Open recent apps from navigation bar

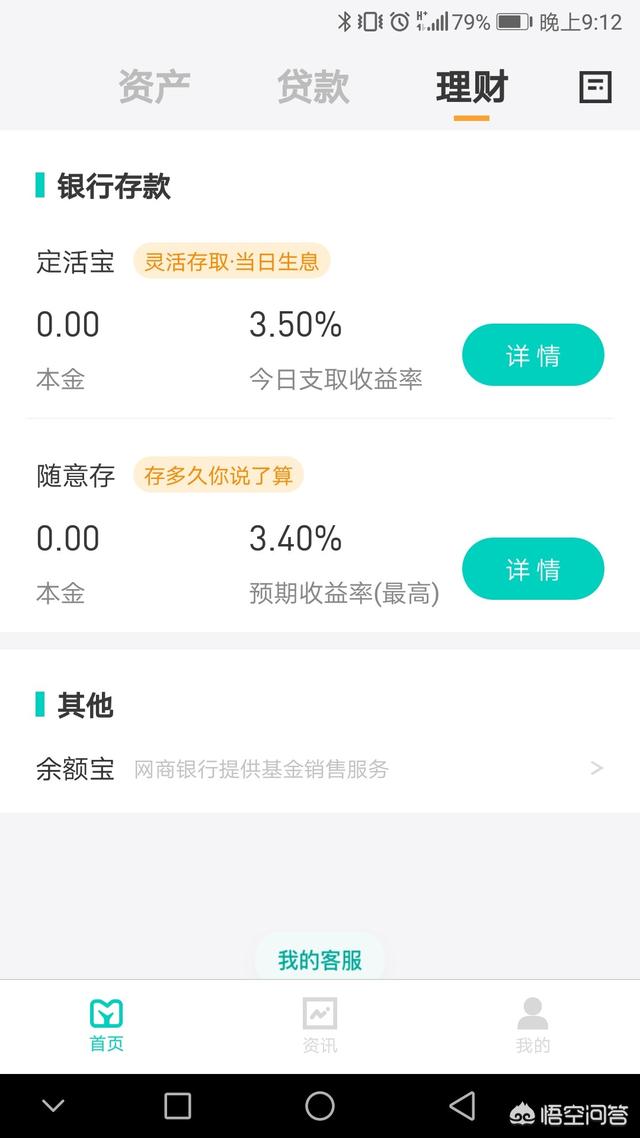click(178, 1105)
